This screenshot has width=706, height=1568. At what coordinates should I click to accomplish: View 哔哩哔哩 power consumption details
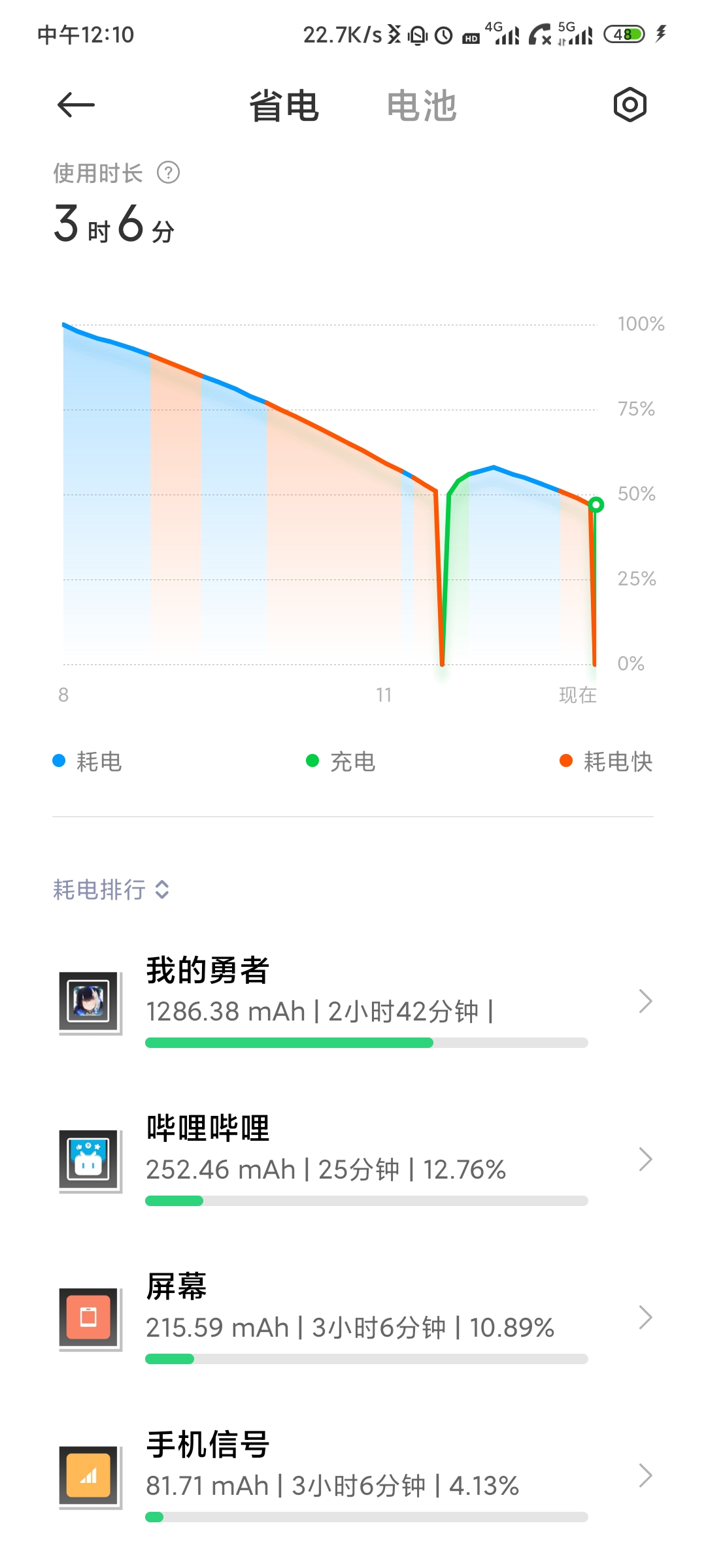point(353,1160)
